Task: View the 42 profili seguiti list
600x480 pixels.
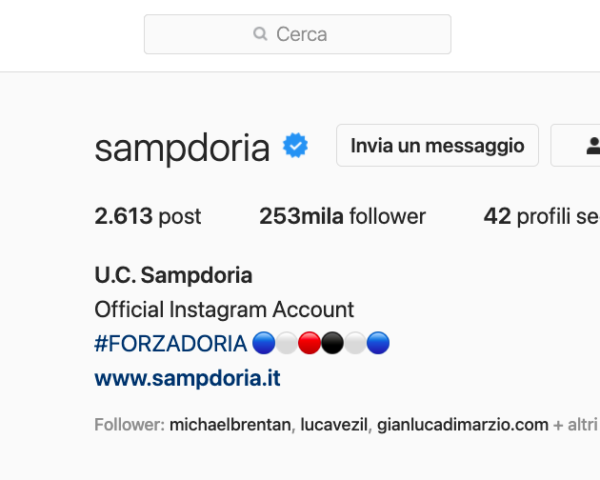Action: [540, 216]
